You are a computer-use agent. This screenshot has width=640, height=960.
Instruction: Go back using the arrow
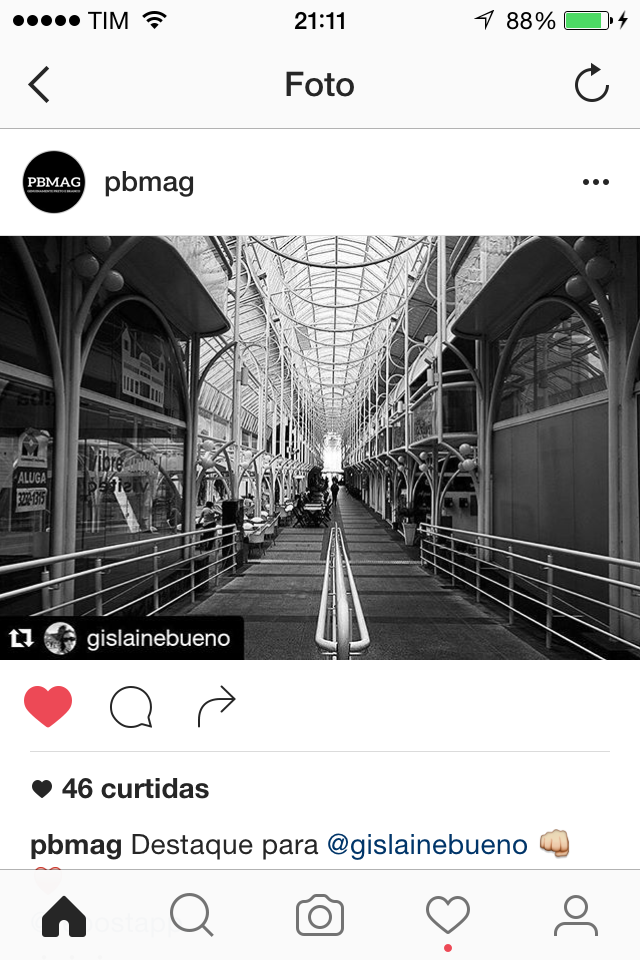pyautogui.click(x=39, y=85)
